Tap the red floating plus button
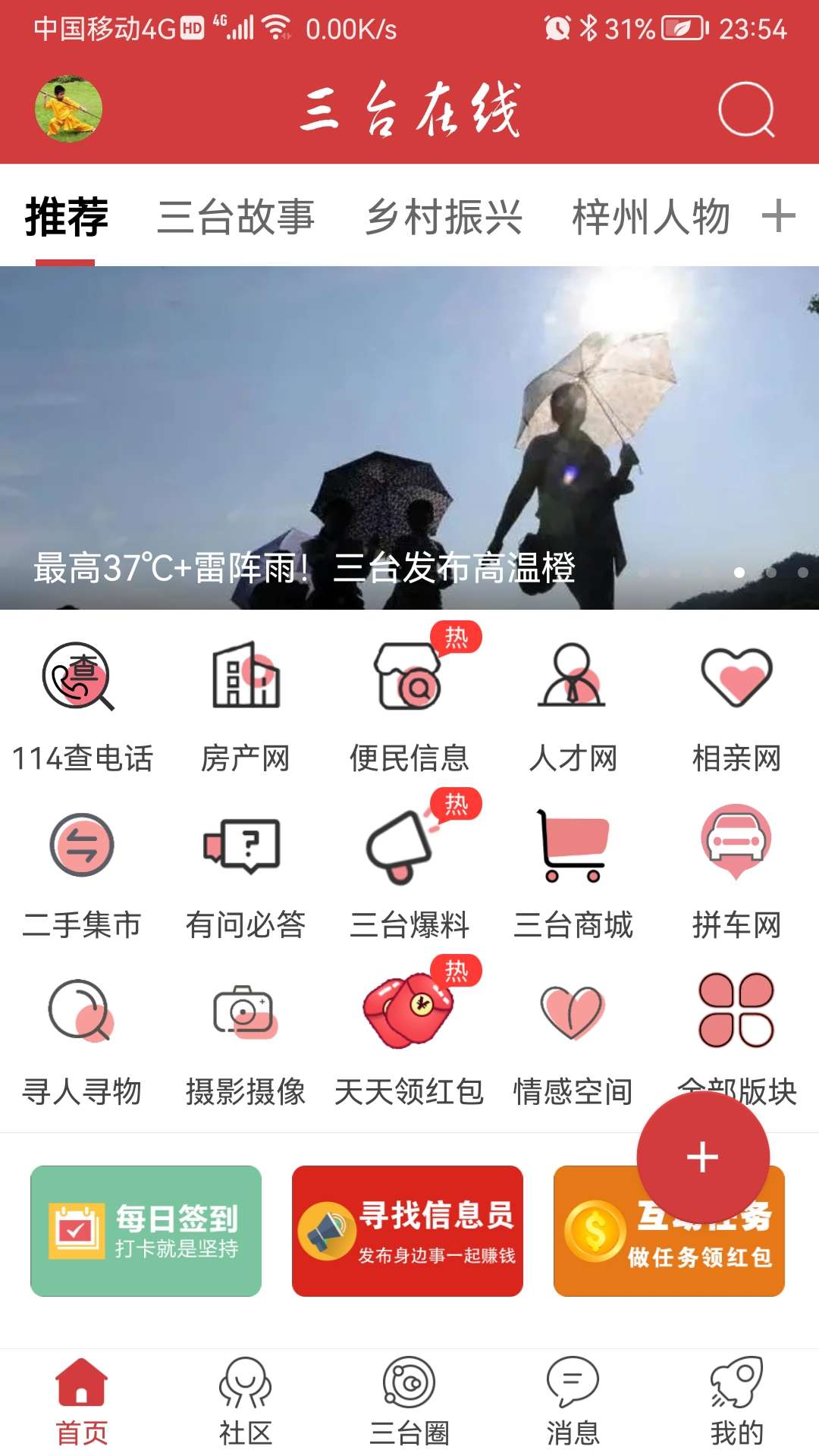This screenshot has width=819, height=1456. pos(703,1157)
